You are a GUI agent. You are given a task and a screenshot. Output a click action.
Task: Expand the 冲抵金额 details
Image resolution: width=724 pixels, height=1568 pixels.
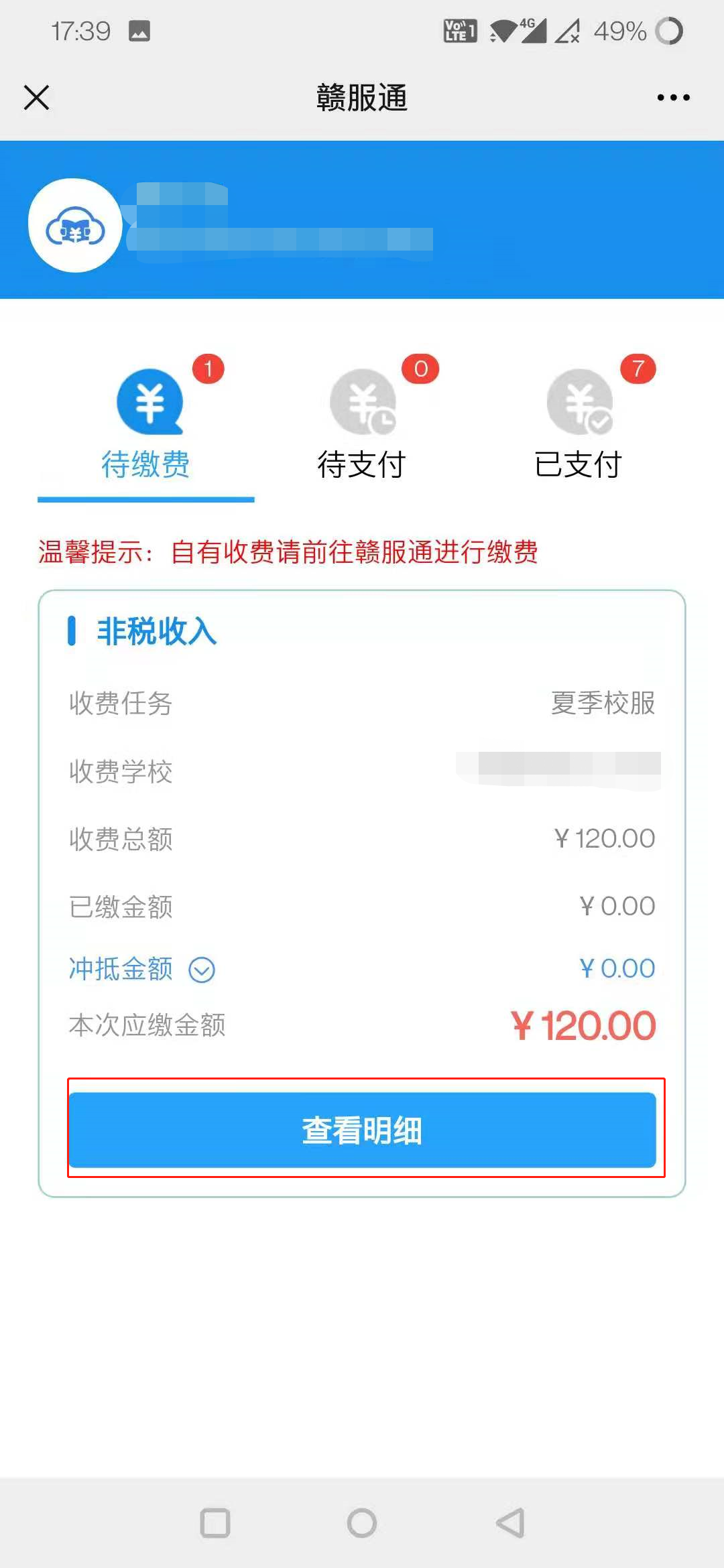click(x=202, y=970)
